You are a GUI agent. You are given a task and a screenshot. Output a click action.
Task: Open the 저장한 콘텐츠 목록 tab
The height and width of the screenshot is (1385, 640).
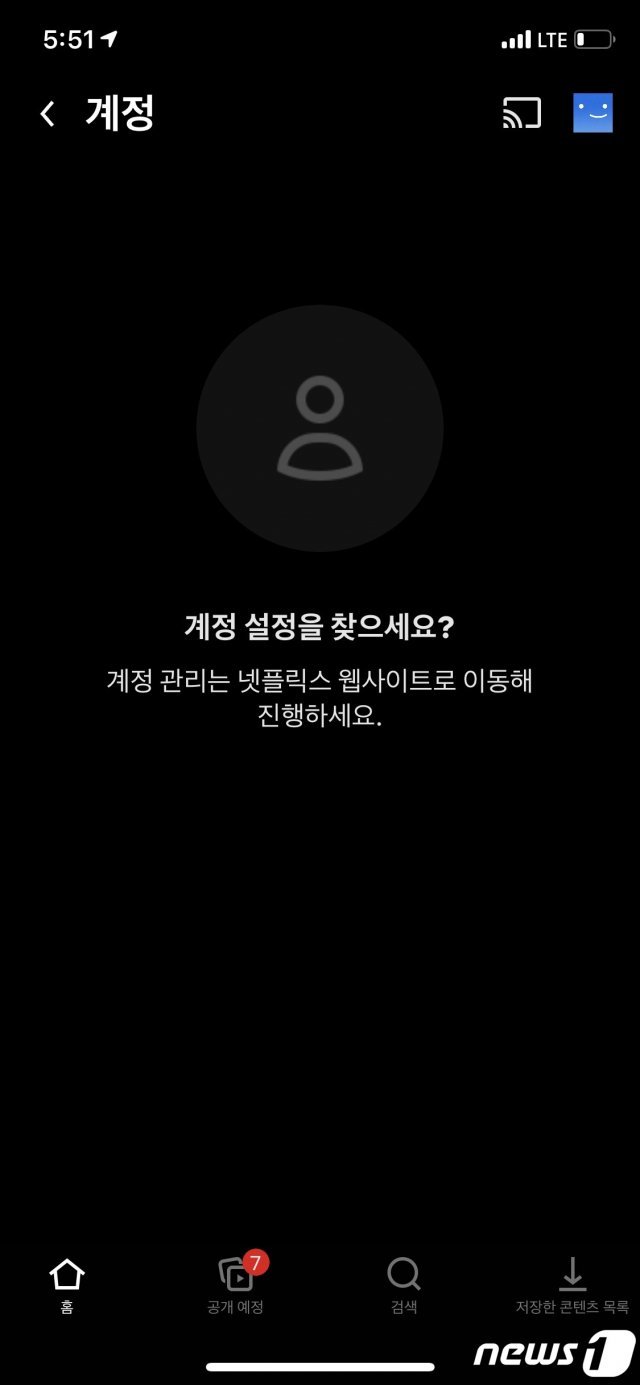[x=572, y=1285]
